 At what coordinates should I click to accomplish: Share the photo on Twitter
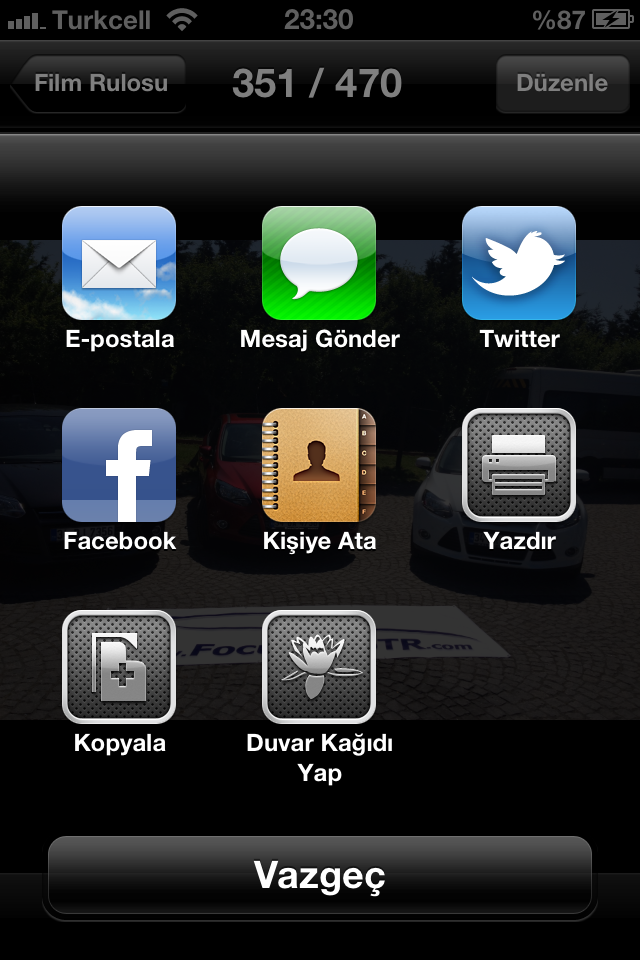[519, 263]
